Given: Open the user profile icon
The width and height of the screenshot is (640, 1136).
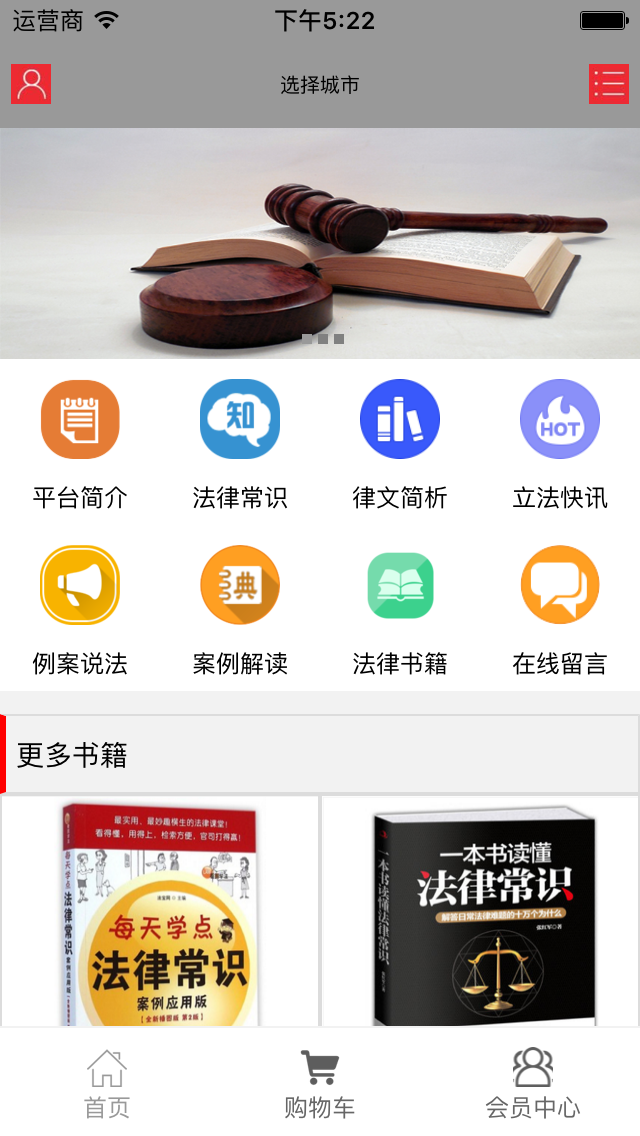Looking at the screenshot, I should point(31,84).
